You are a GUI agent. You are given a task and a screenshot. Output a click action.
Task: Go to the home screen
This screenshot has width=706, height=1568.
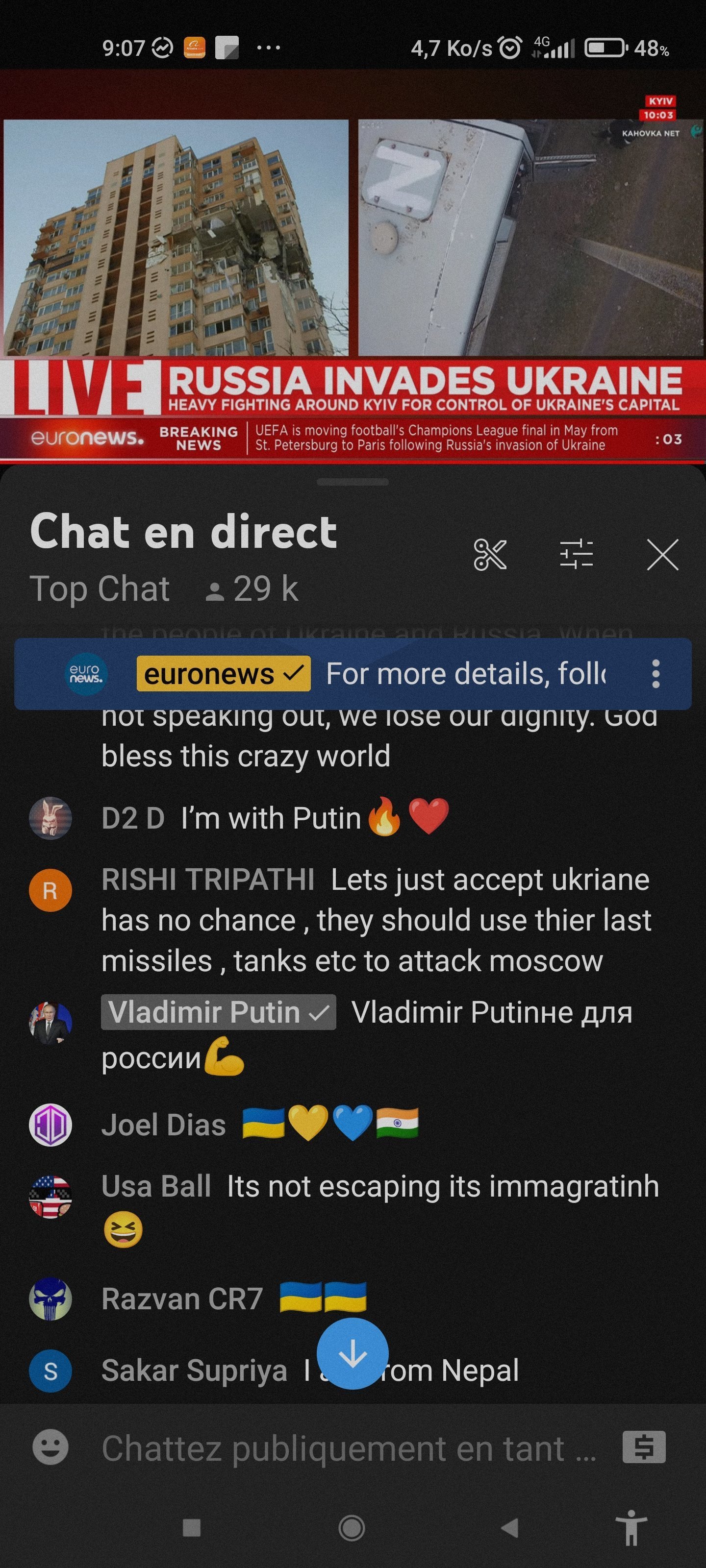point(352,1527)
